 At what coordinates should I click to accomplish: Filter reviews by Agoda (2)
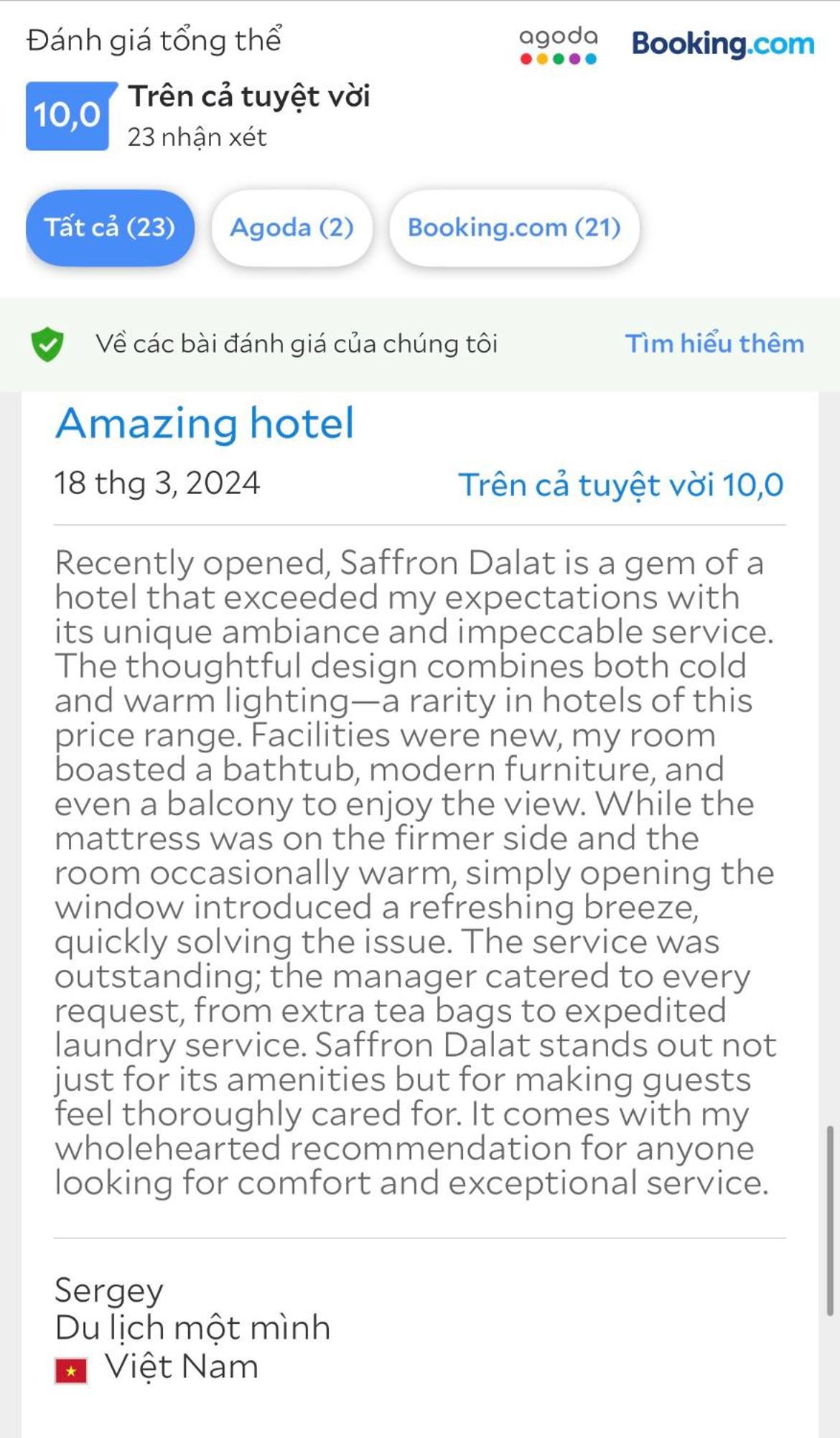[291, 228]
